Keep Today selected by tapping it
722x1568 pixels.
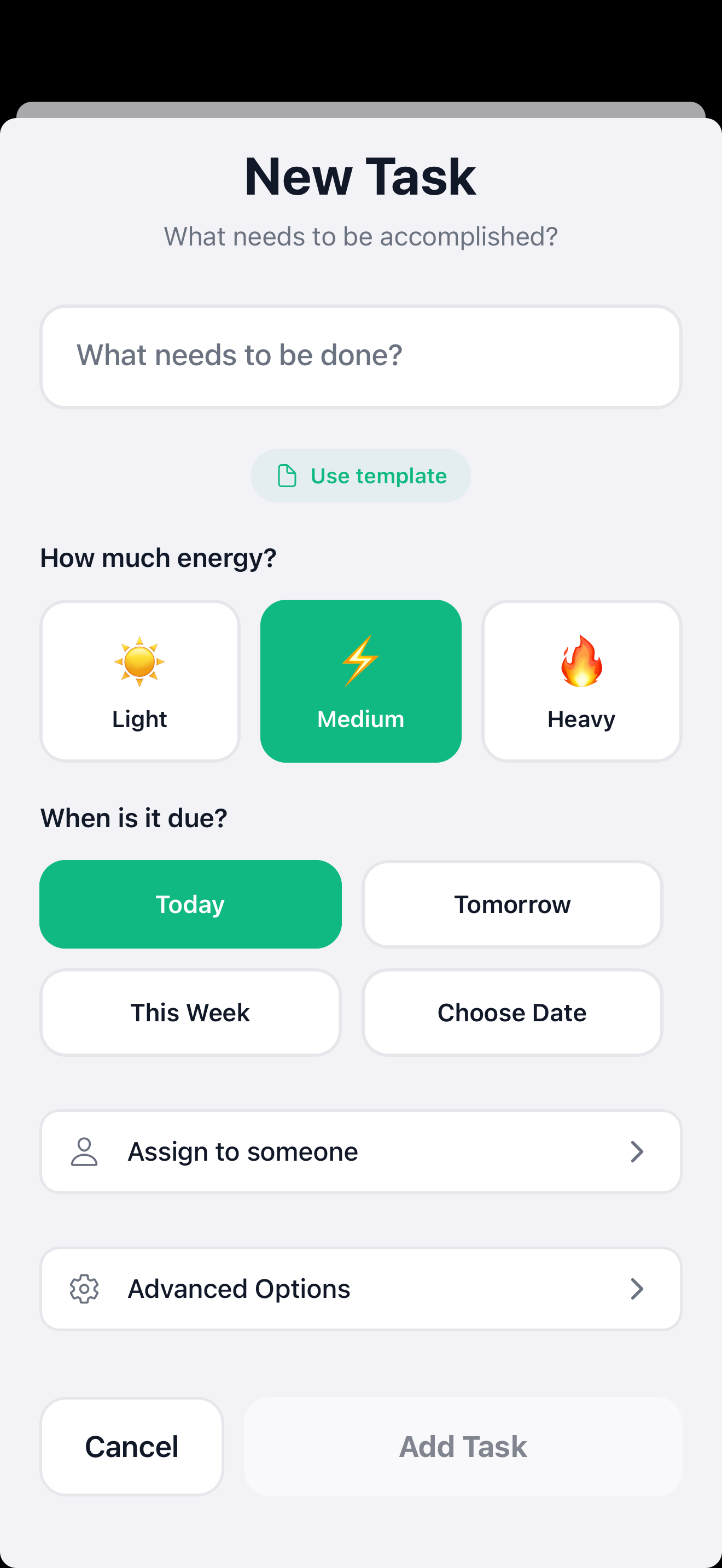[x=190, y=904]
